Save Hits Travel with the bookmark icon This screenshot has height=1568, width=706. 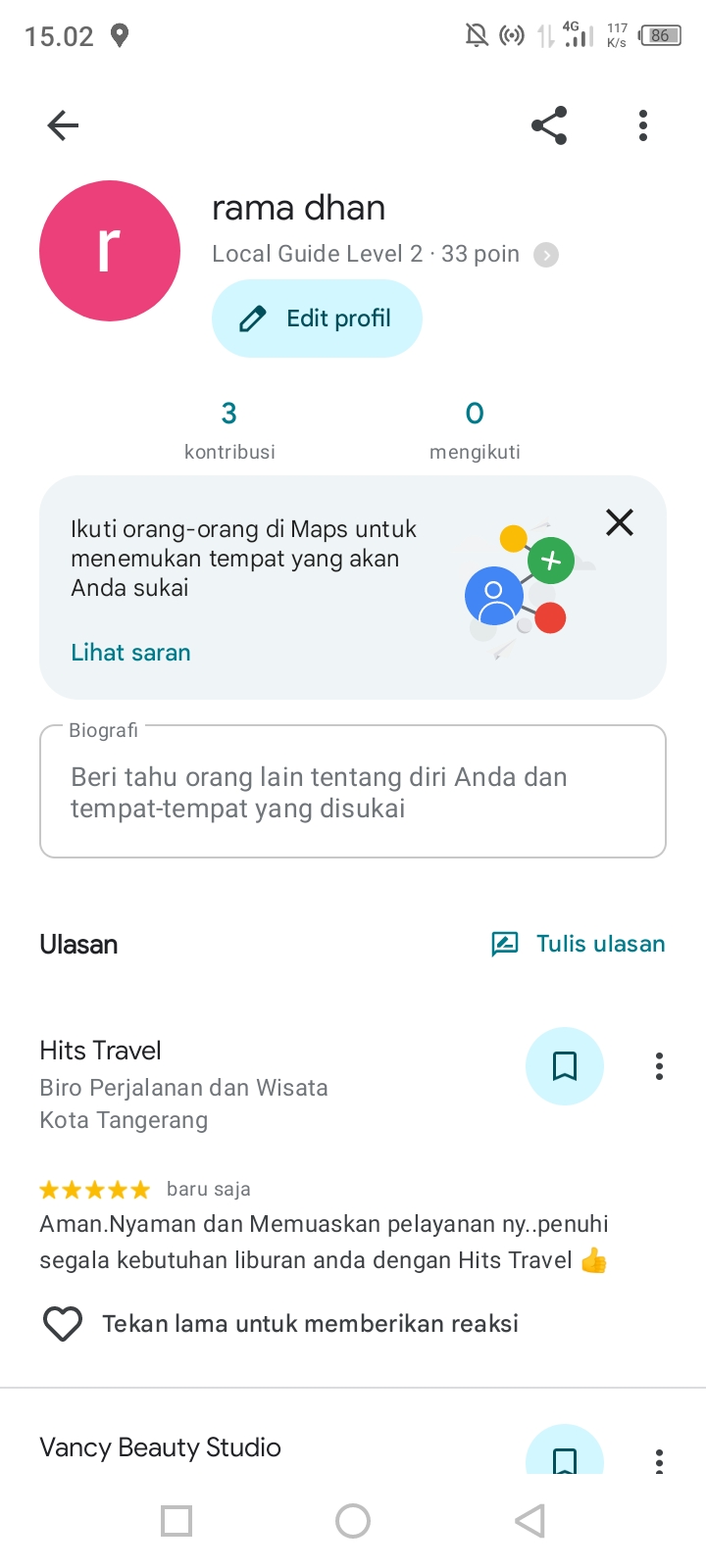(x=565, y=1066)
